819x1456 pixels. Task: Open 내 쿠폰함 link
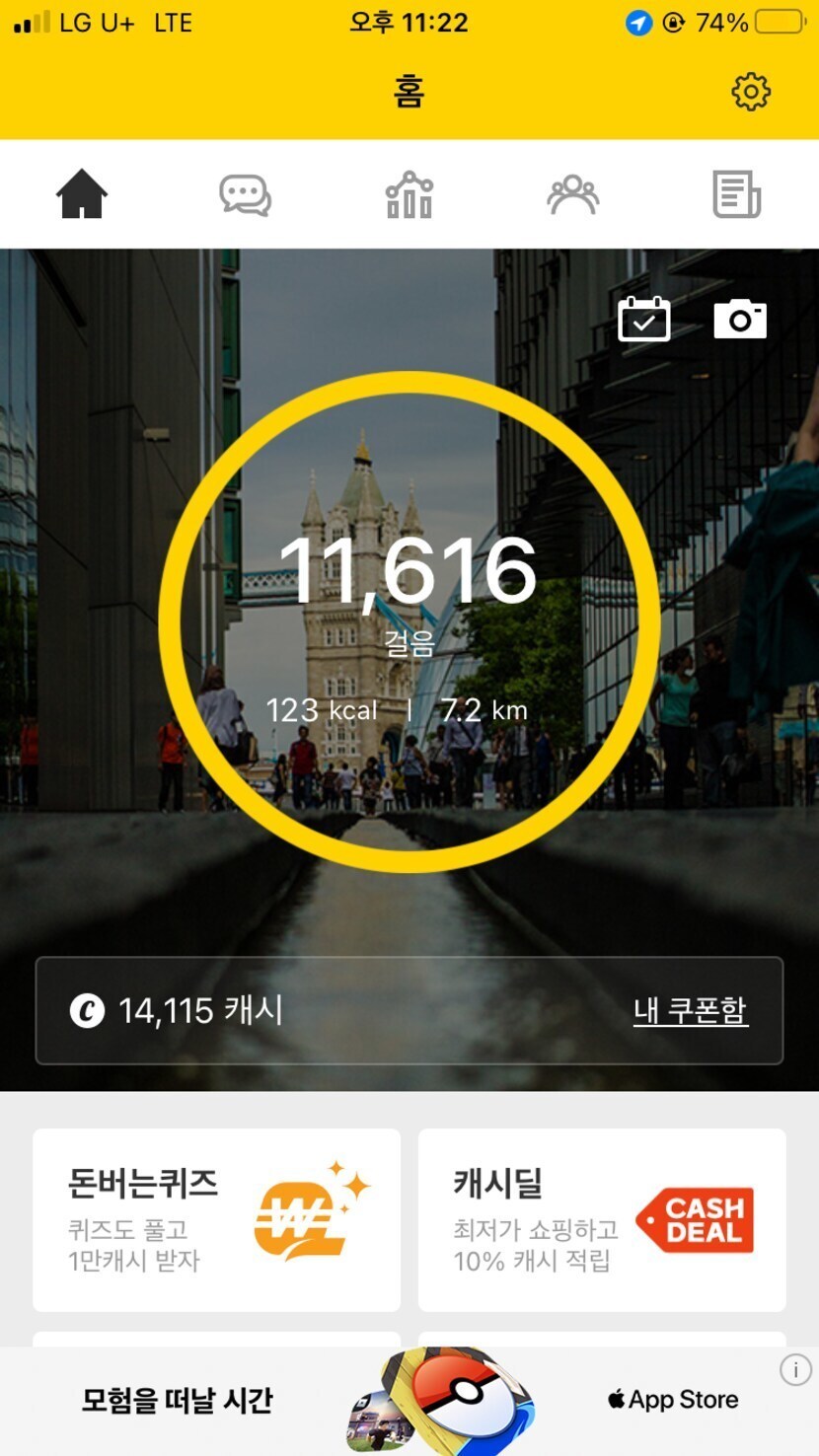coord(690,1011)
